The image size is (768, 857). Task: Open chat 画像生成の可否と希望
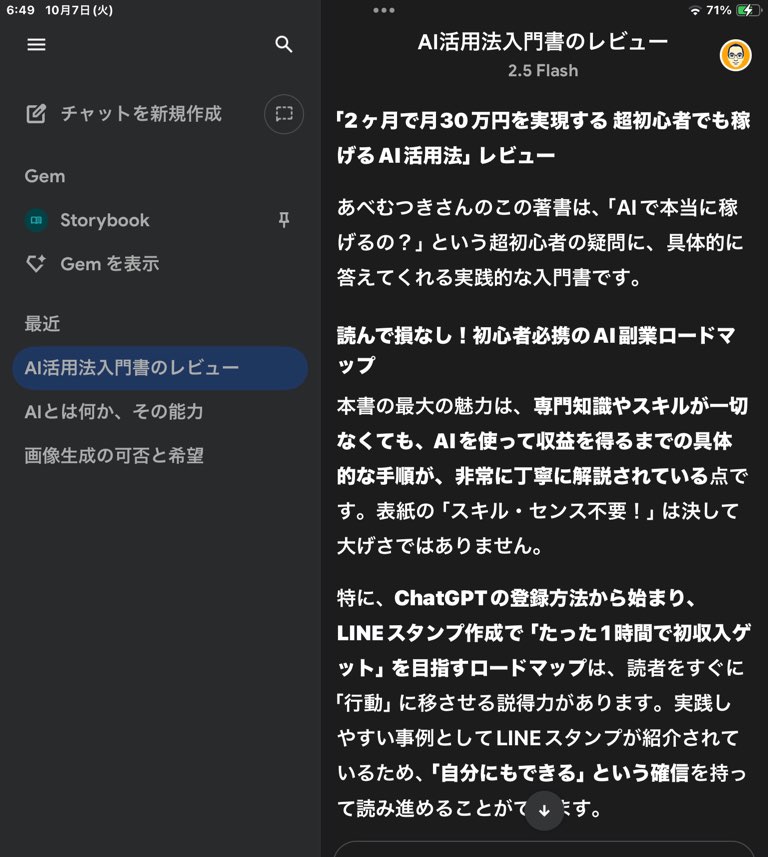point(114,456)
